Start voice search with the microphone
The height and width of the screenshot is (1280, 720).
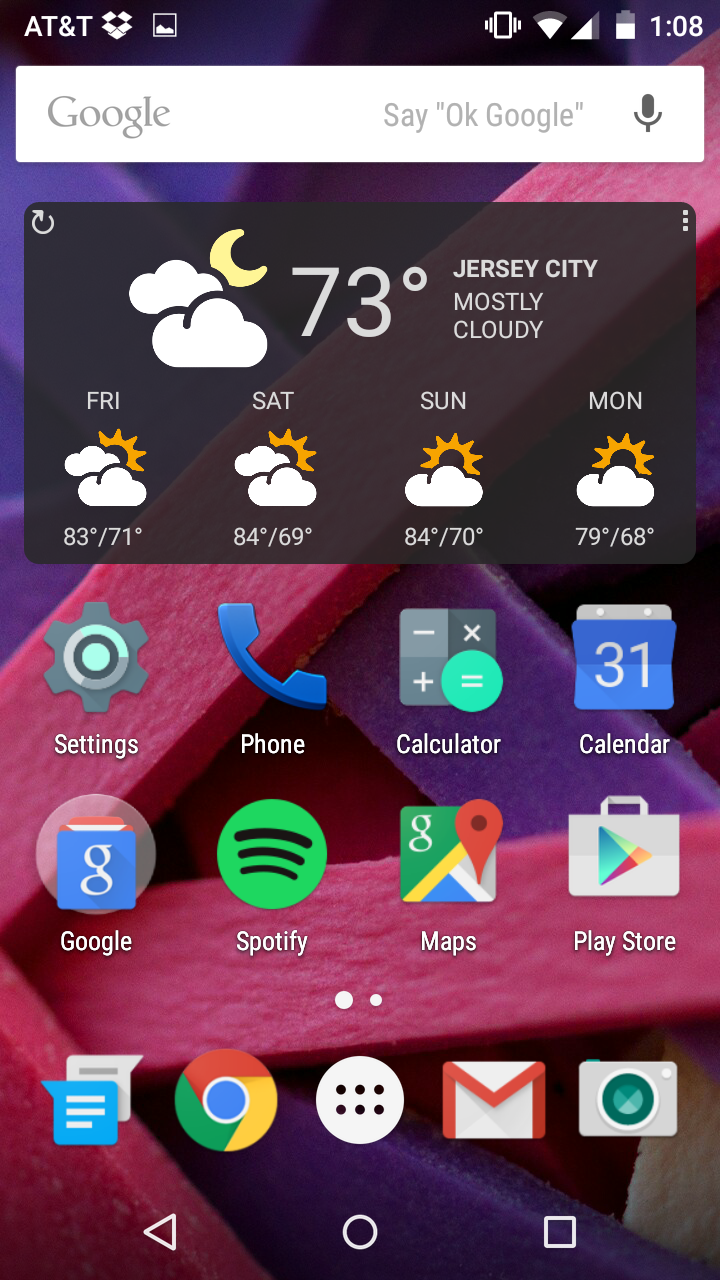[x=647, y=114]
